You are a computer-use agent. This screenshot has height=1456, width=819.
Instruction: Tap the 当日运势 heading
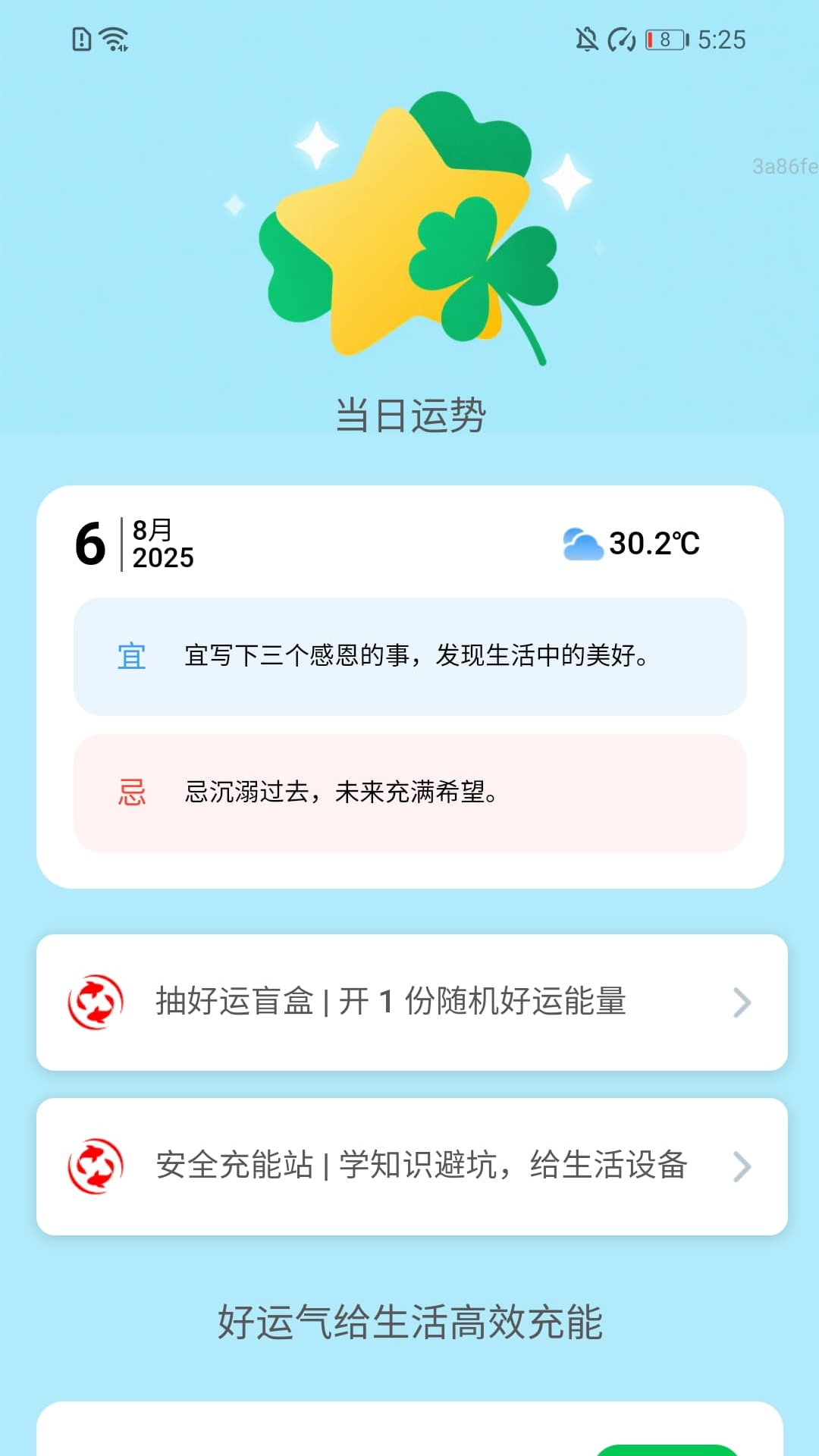409,412
